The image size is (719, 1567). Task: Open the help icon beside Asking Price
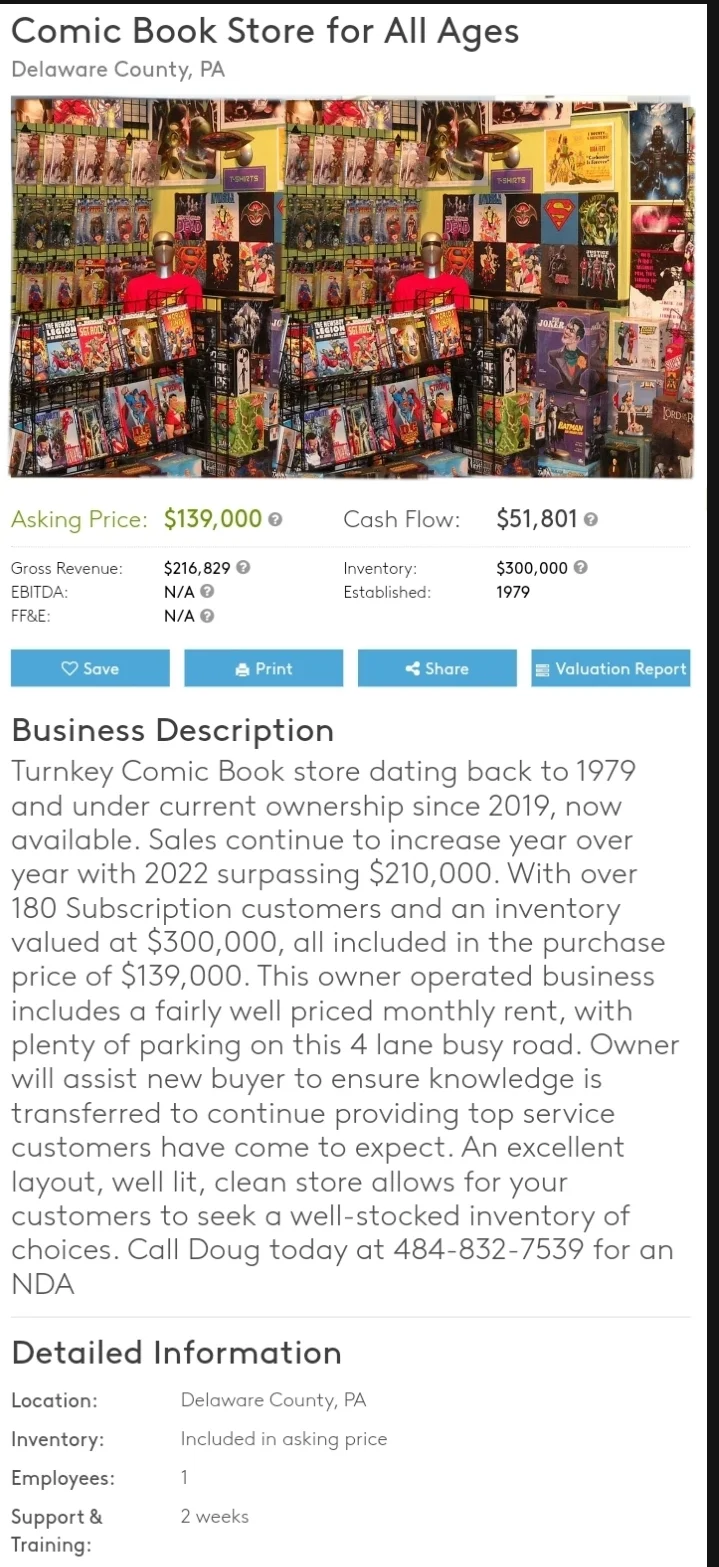[x=276, y=520]
